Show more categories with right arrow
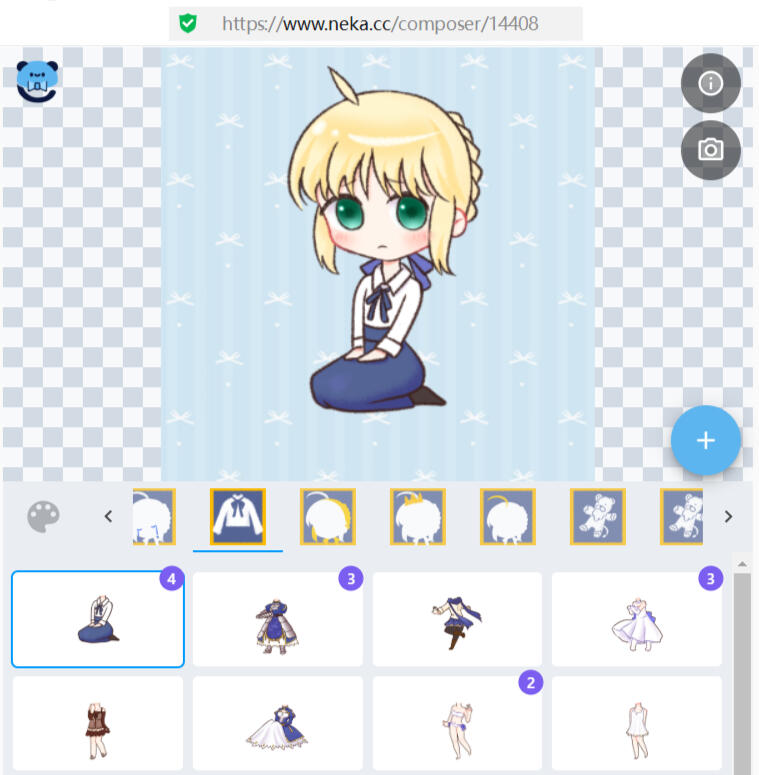 [x=728, y=517]
